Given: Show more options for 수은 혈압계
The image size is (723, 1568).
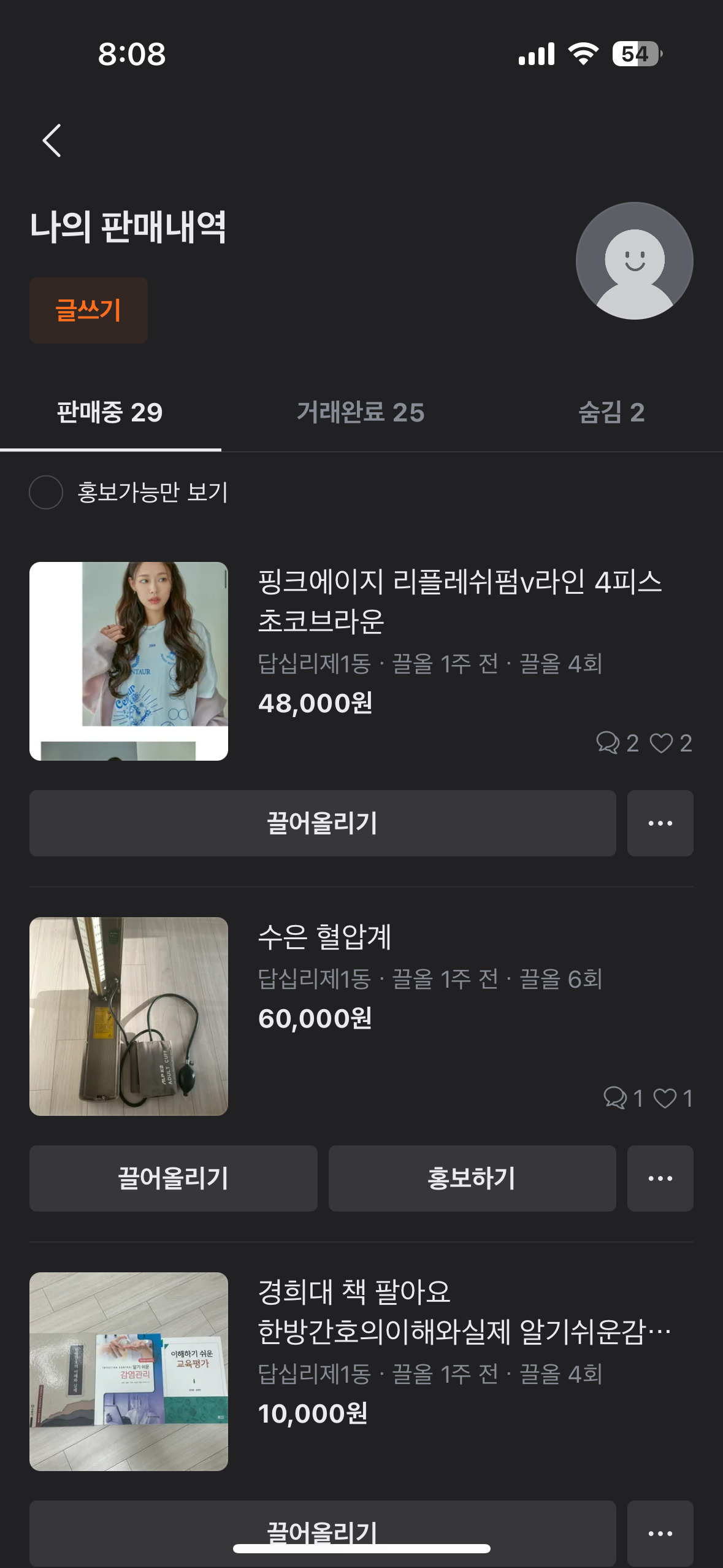Looking at the screenshot, I should pyautogui.click(x=660, y=1178).
